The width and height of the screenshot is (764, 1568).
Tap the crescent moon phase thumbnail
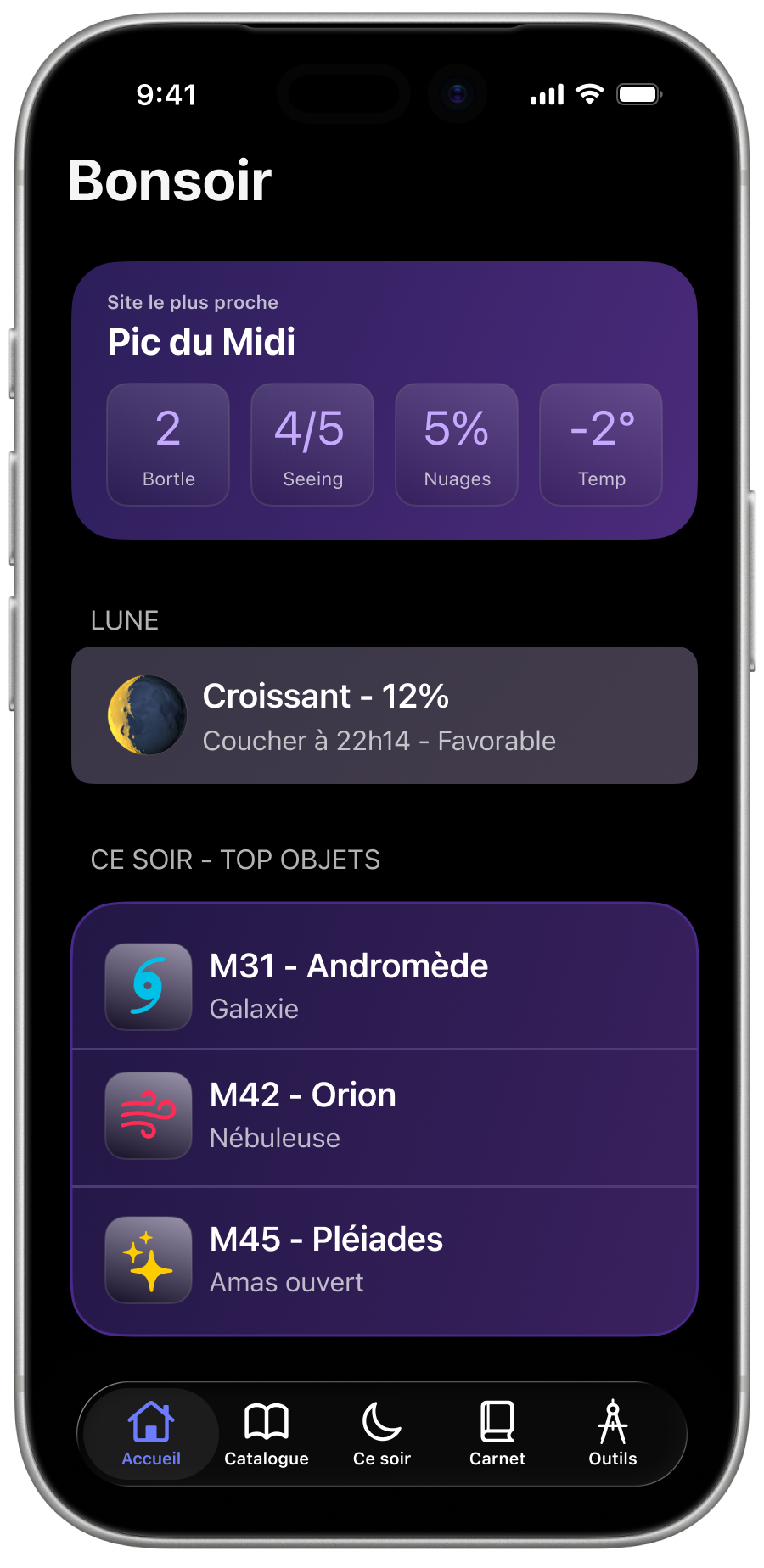tap(149, 715)
